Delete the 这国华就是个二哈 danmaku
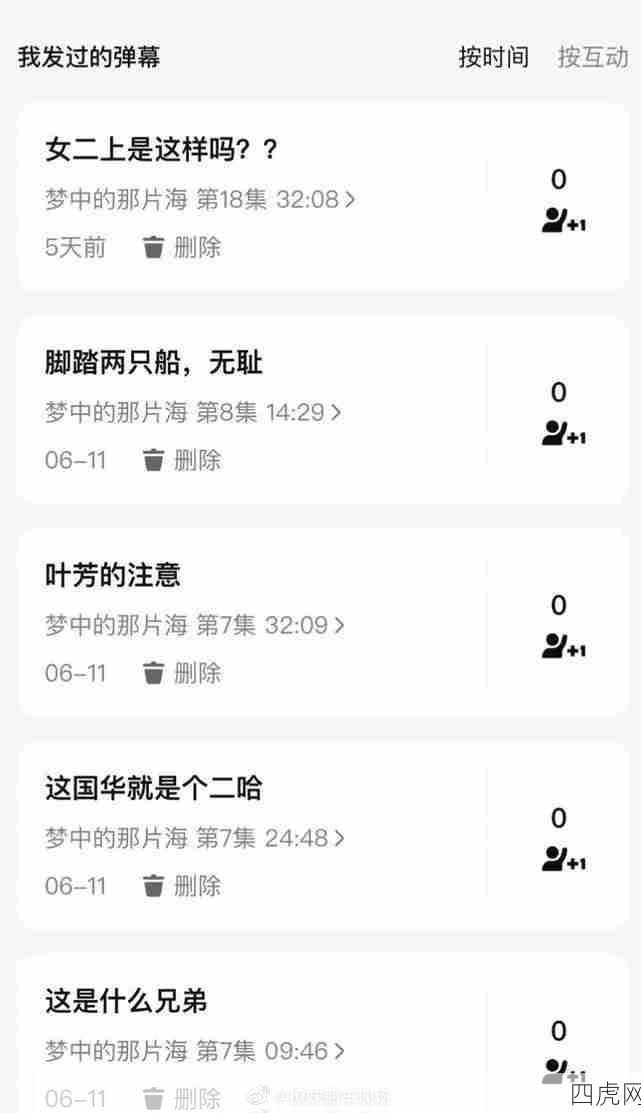Image resolution: width=641 pixels, height=1113 pixels. point(182,886)
